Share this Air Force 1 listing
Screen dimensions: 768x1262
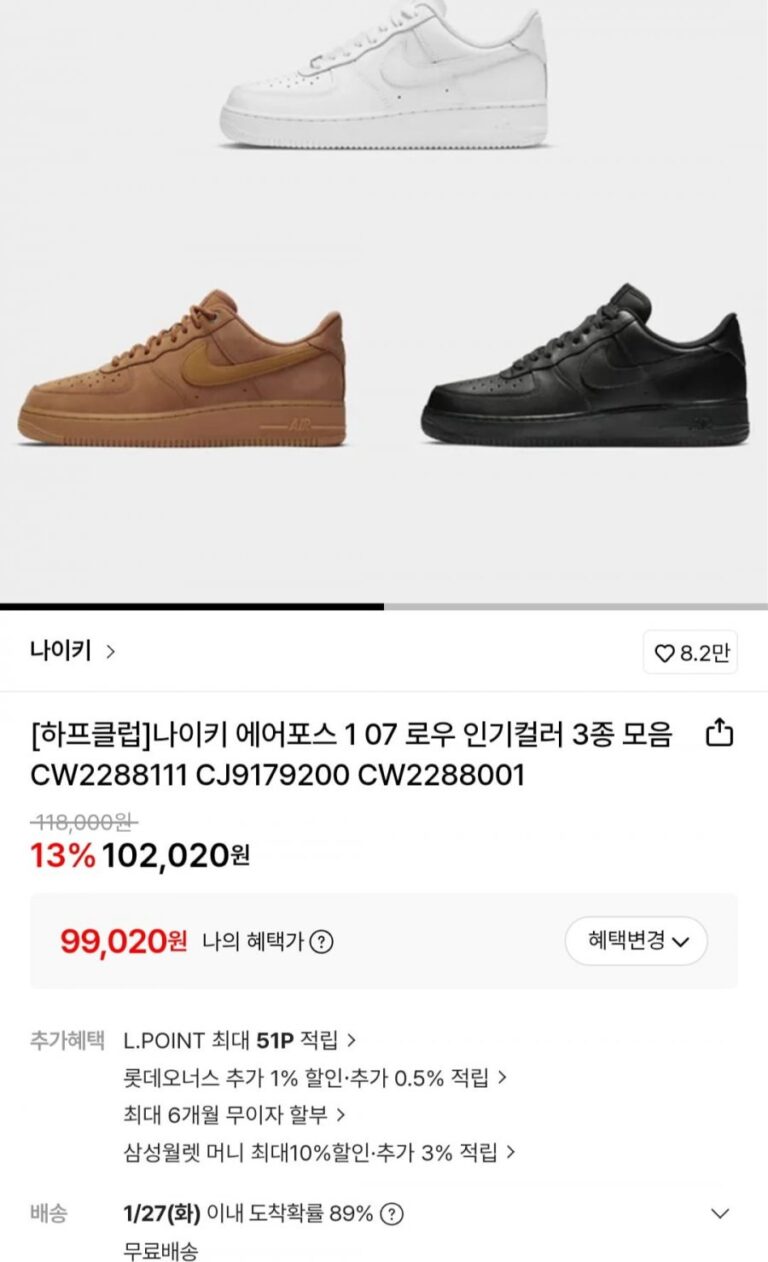[720, 735]
